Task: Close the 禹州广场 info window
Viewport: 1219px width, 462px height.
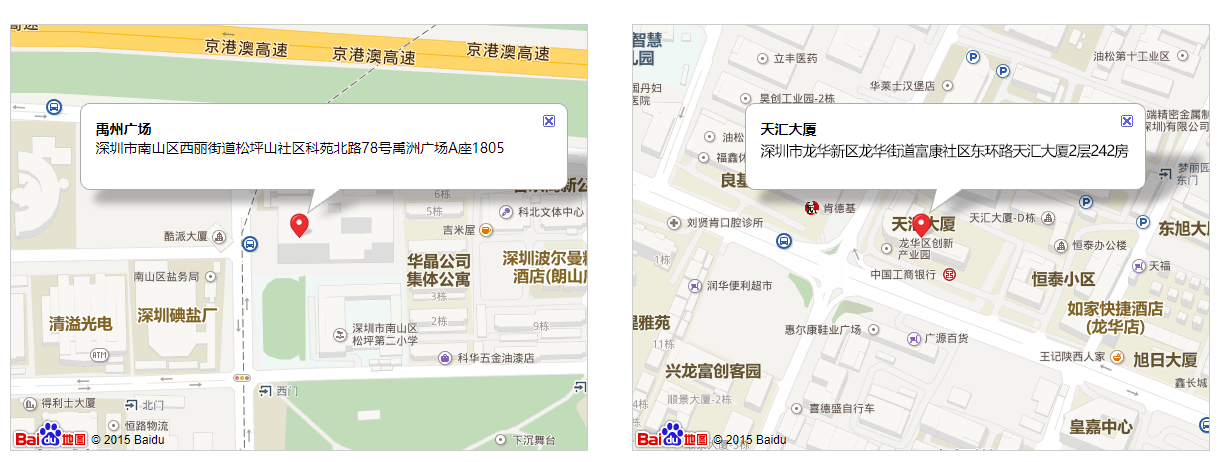Action: pos(548,121)
